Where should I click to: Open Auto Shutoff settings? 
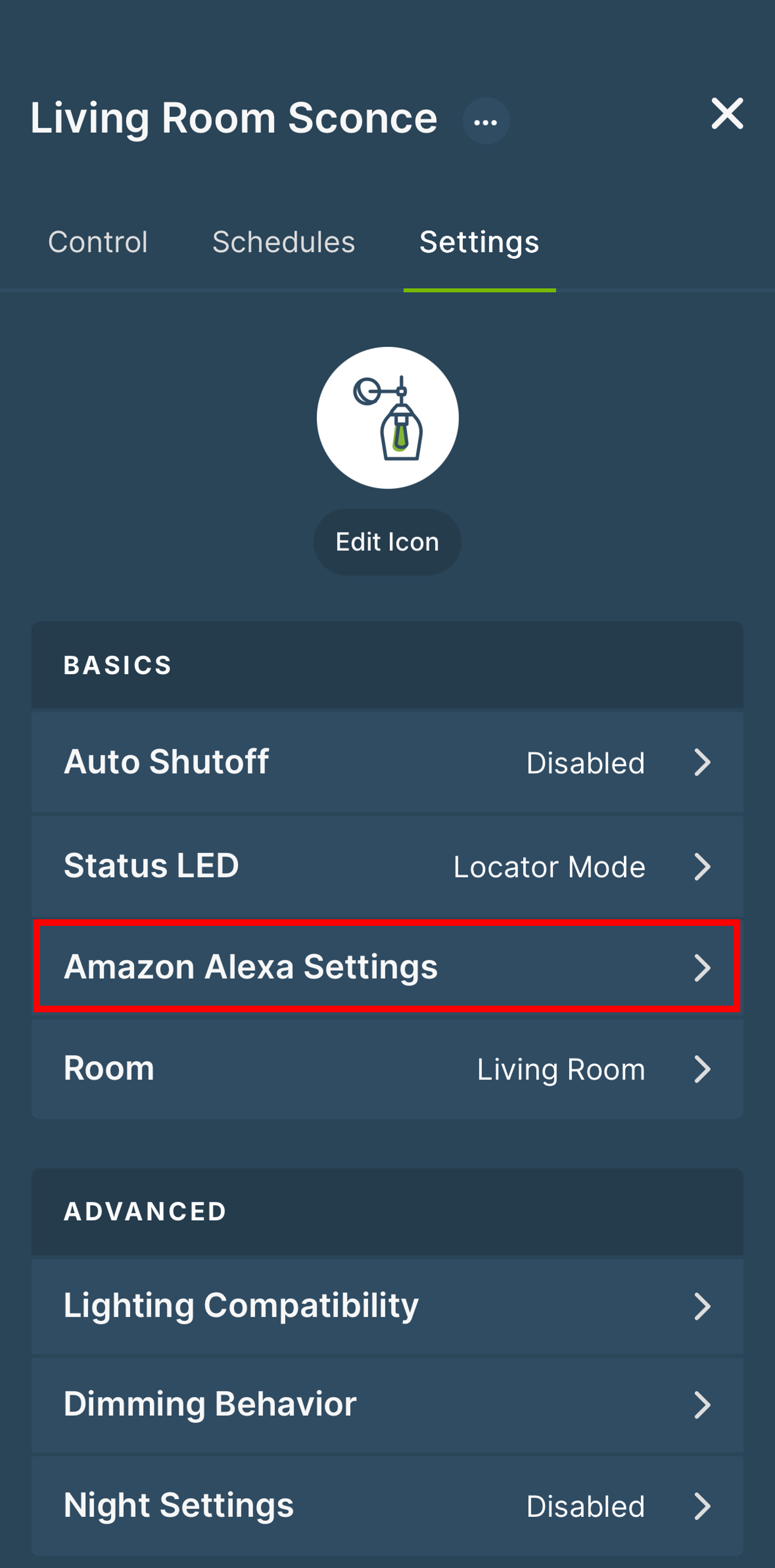(387, 762)
